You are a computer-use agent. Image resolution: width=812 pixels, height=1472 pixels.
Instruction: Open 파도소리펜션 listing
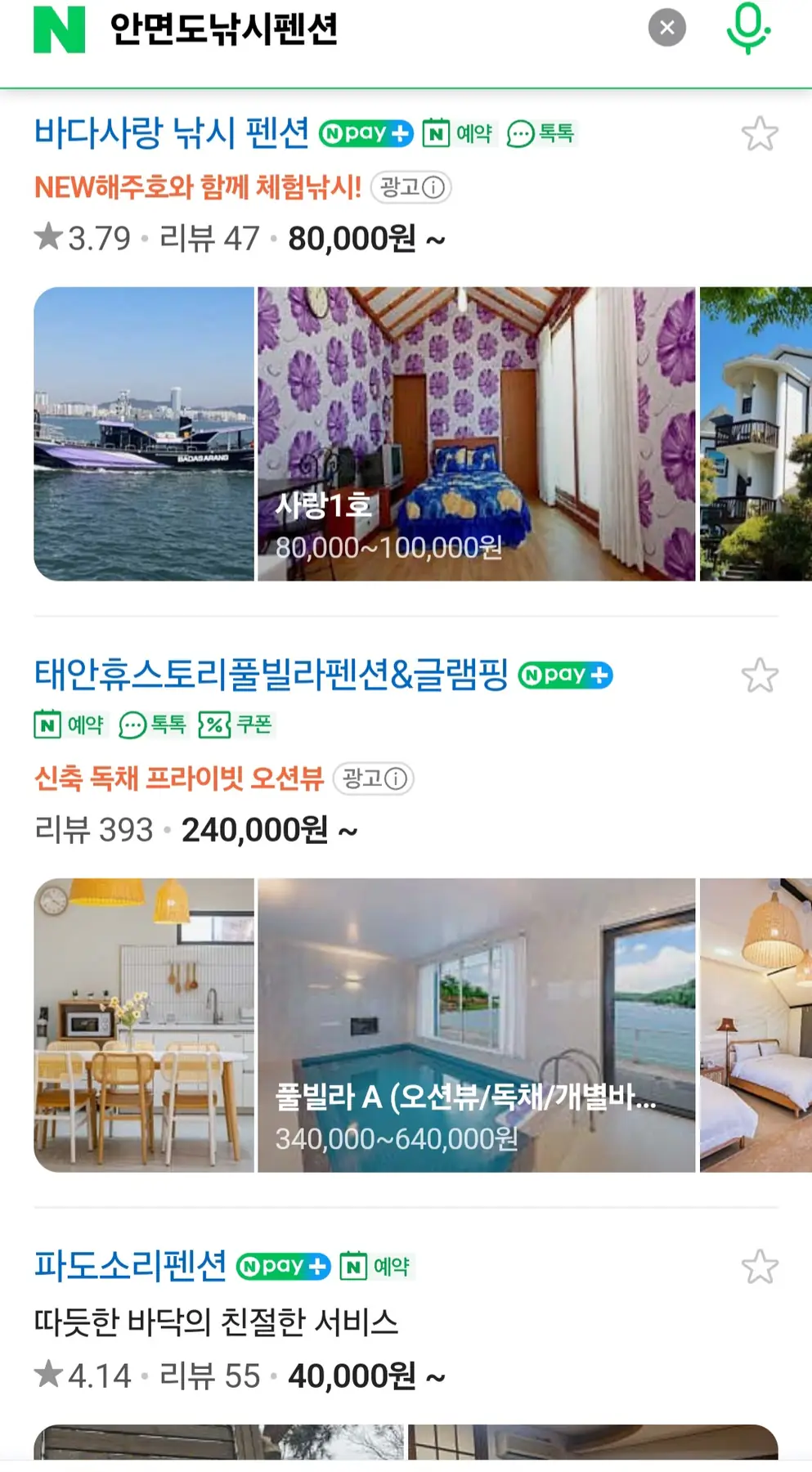(131, 1266)
